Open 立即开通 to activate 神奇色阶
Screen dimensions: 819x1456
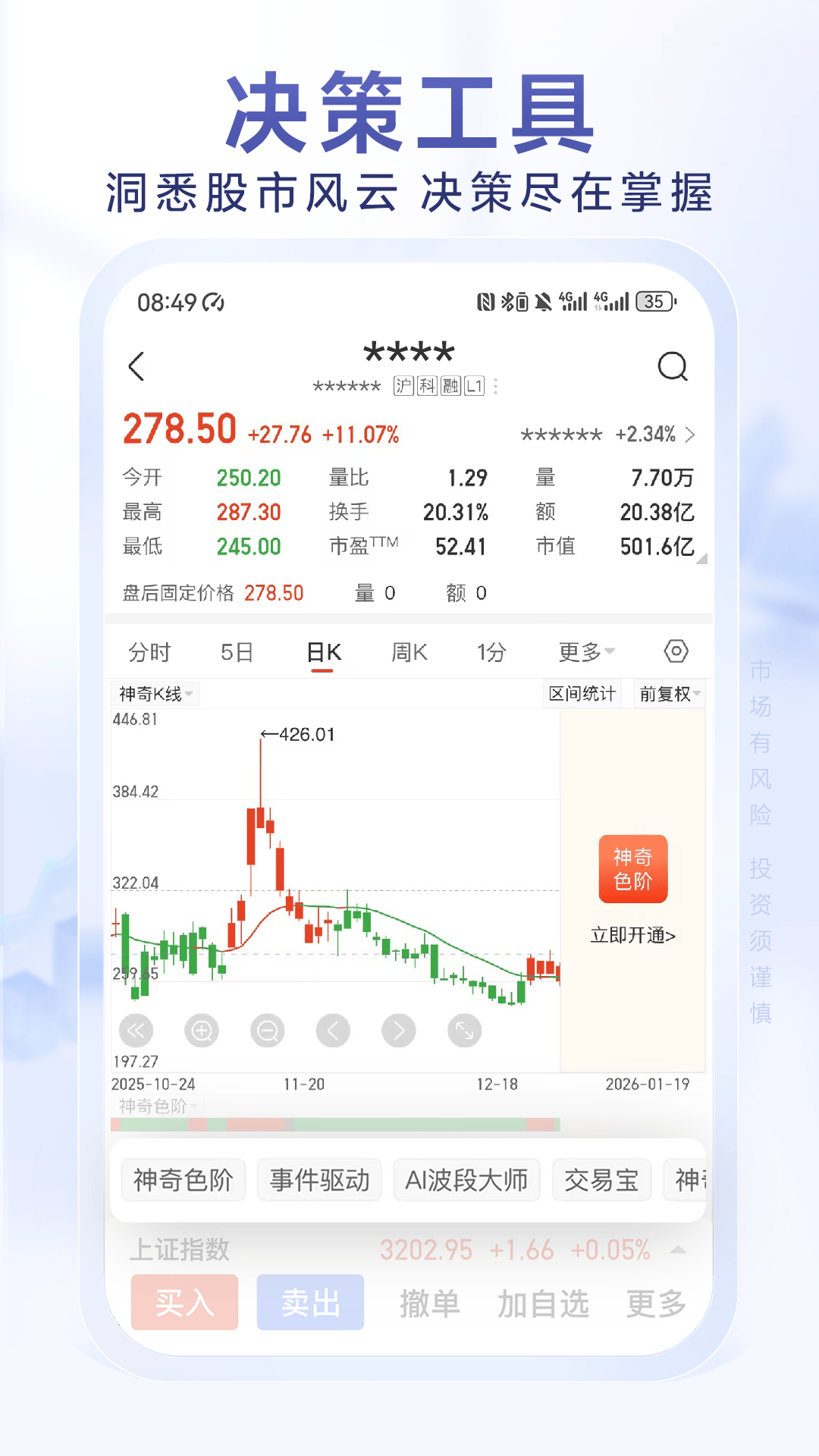pos(632,936)
